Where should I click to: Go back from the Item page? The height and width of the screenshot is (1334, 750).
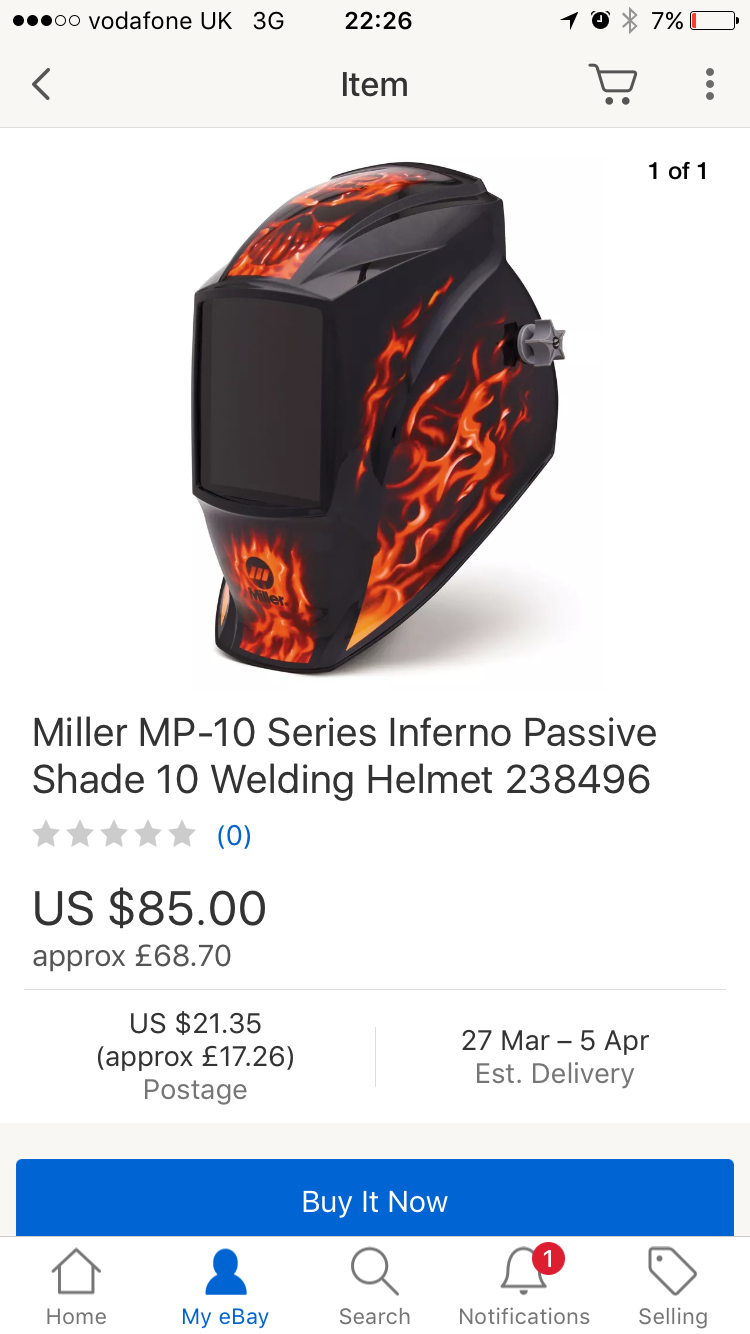tap(41, 85)
